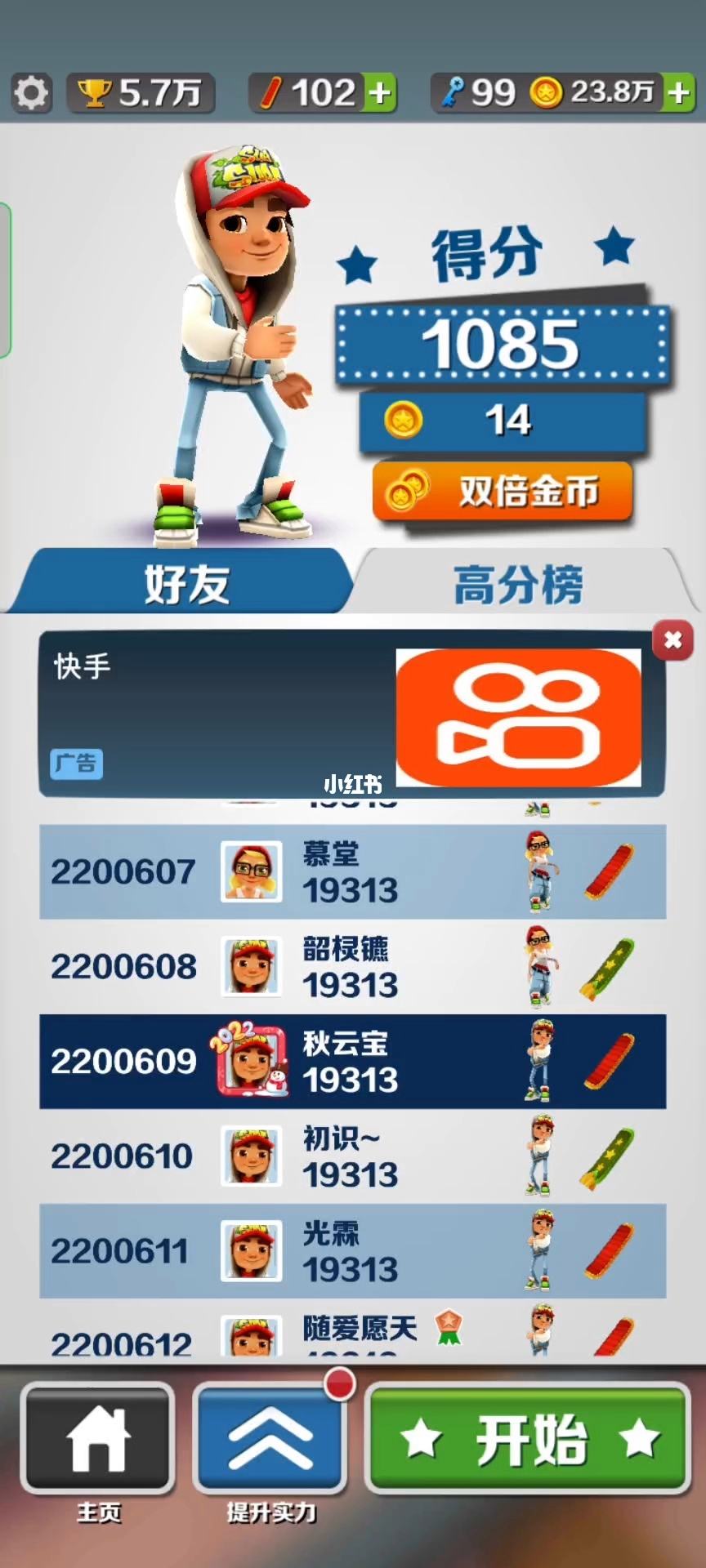This screenshot has height=1568, width=706.
Task: Open 提升实力 upgrade menu
Action: click(270, 1439)
